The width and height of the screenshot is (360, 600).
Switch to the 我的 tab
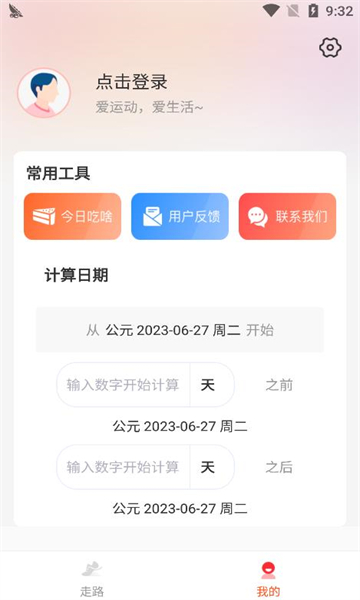tap(268, 579)
